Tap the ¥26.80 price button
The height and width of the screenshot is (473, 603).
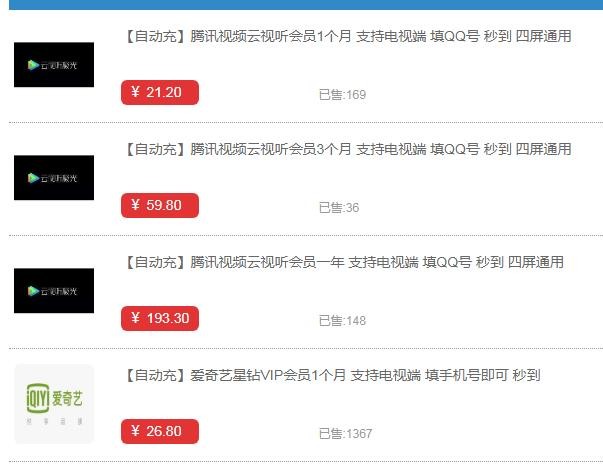tap(159, 432)
